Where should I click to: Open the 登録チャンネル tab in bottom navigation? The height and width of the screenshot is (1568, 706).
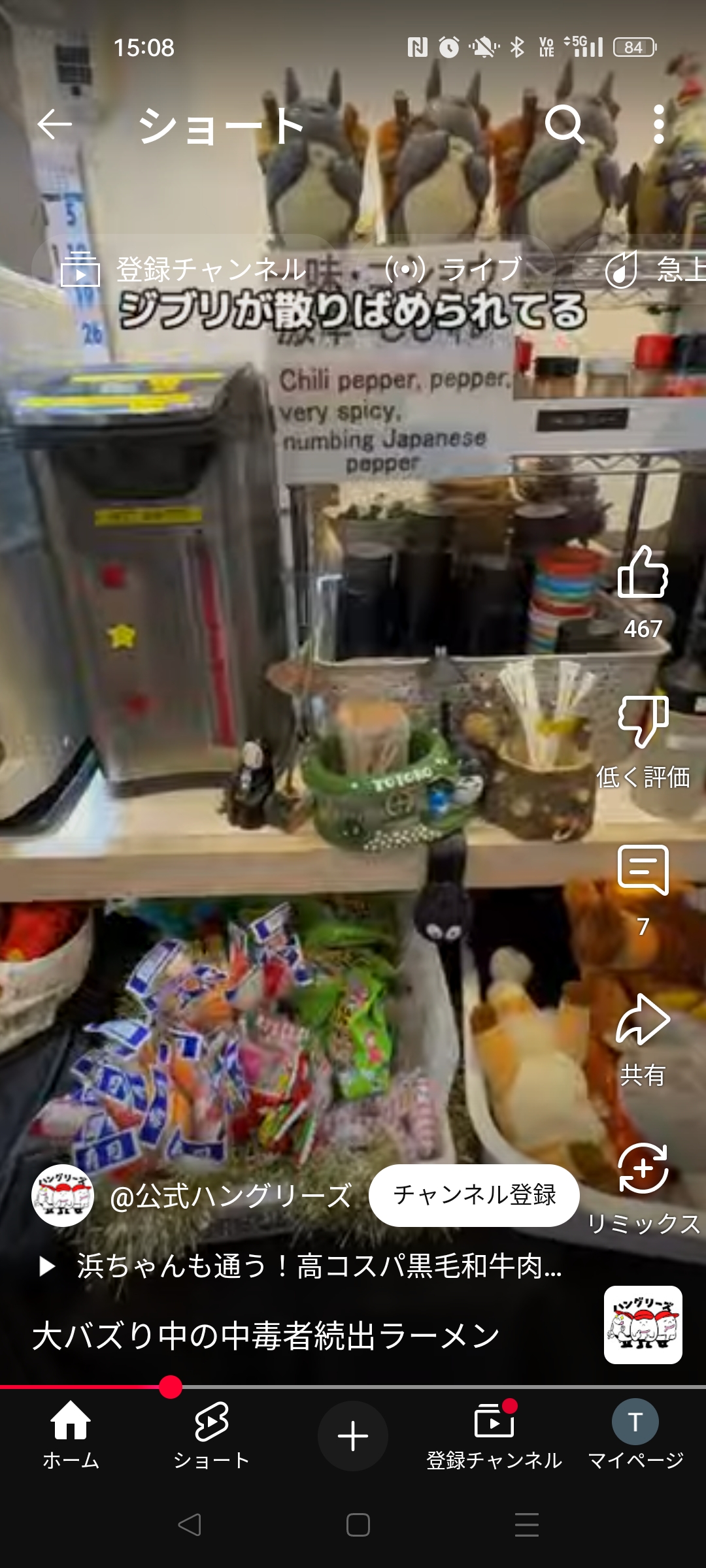tap(494, 1435)
